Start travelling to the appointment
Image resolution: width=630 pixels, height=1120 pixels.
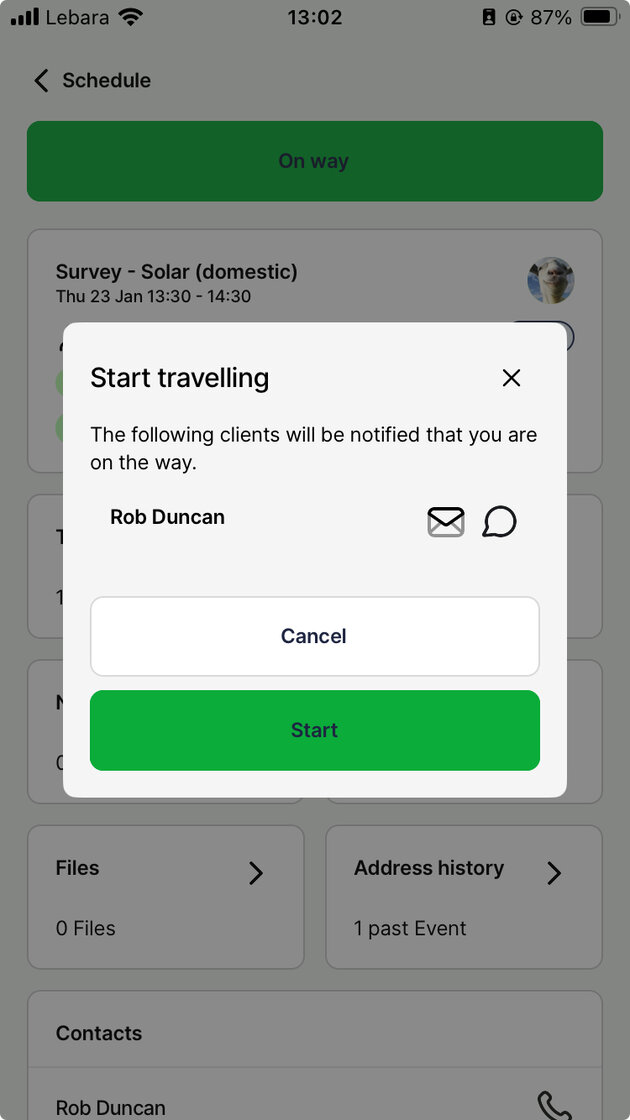314,730
